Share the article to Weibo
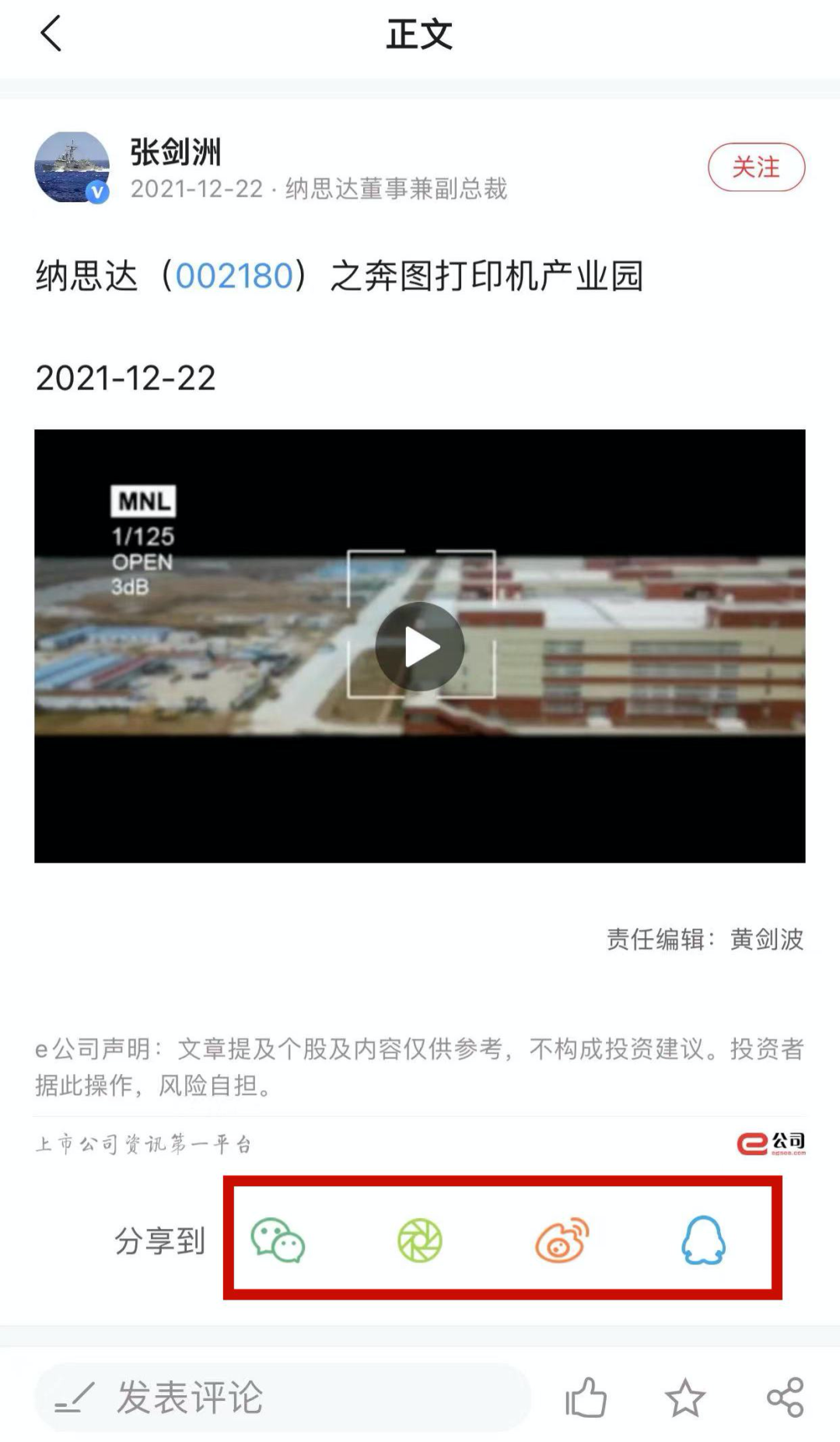The image size is (840, 1442). [562, 1238]
